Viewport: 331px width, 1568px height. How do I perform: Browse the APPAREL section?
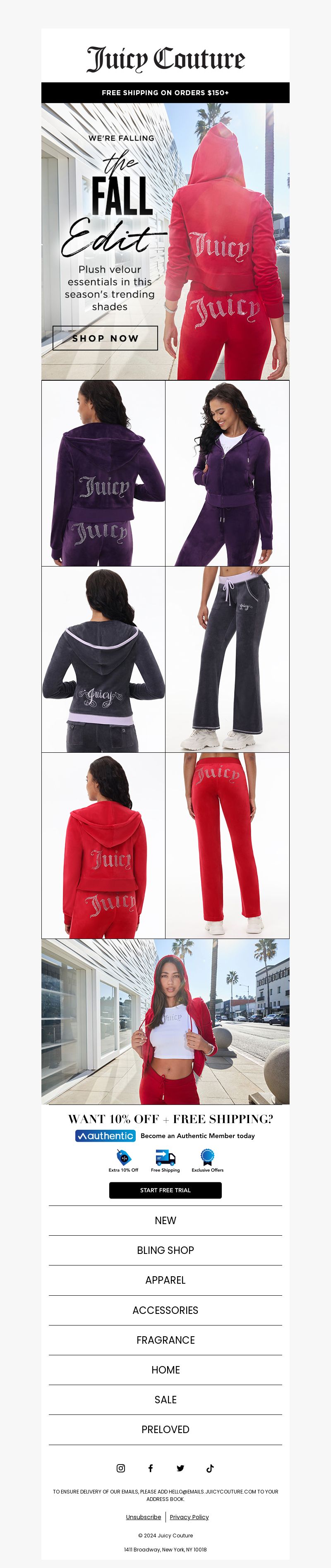coord(165,1280)
